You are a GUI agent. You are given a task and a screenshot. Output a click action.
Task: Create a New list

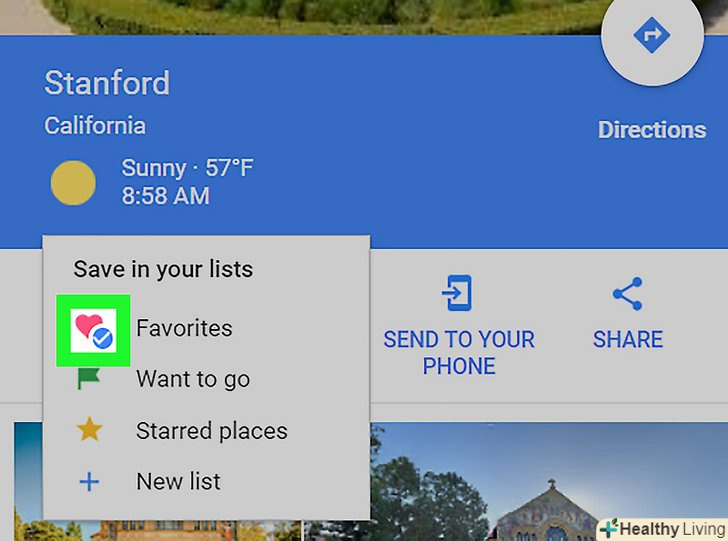point(177,481)
